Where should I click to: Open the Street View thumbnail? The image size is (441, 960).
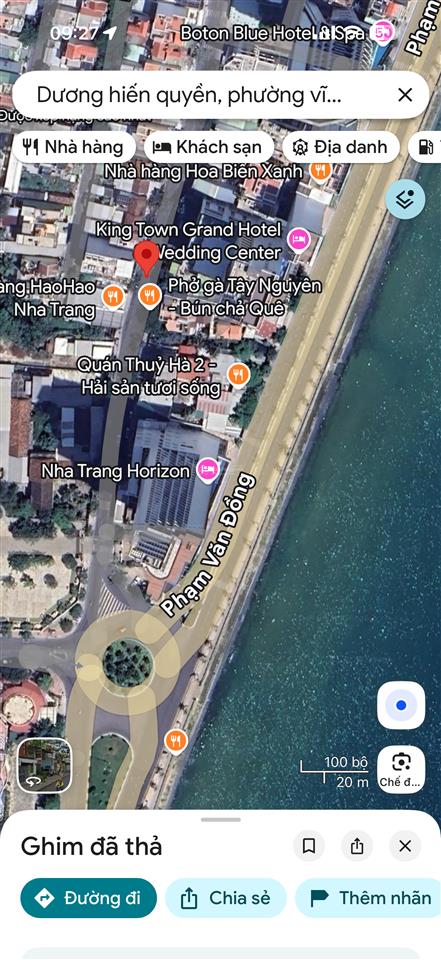(x=44, y=765)
